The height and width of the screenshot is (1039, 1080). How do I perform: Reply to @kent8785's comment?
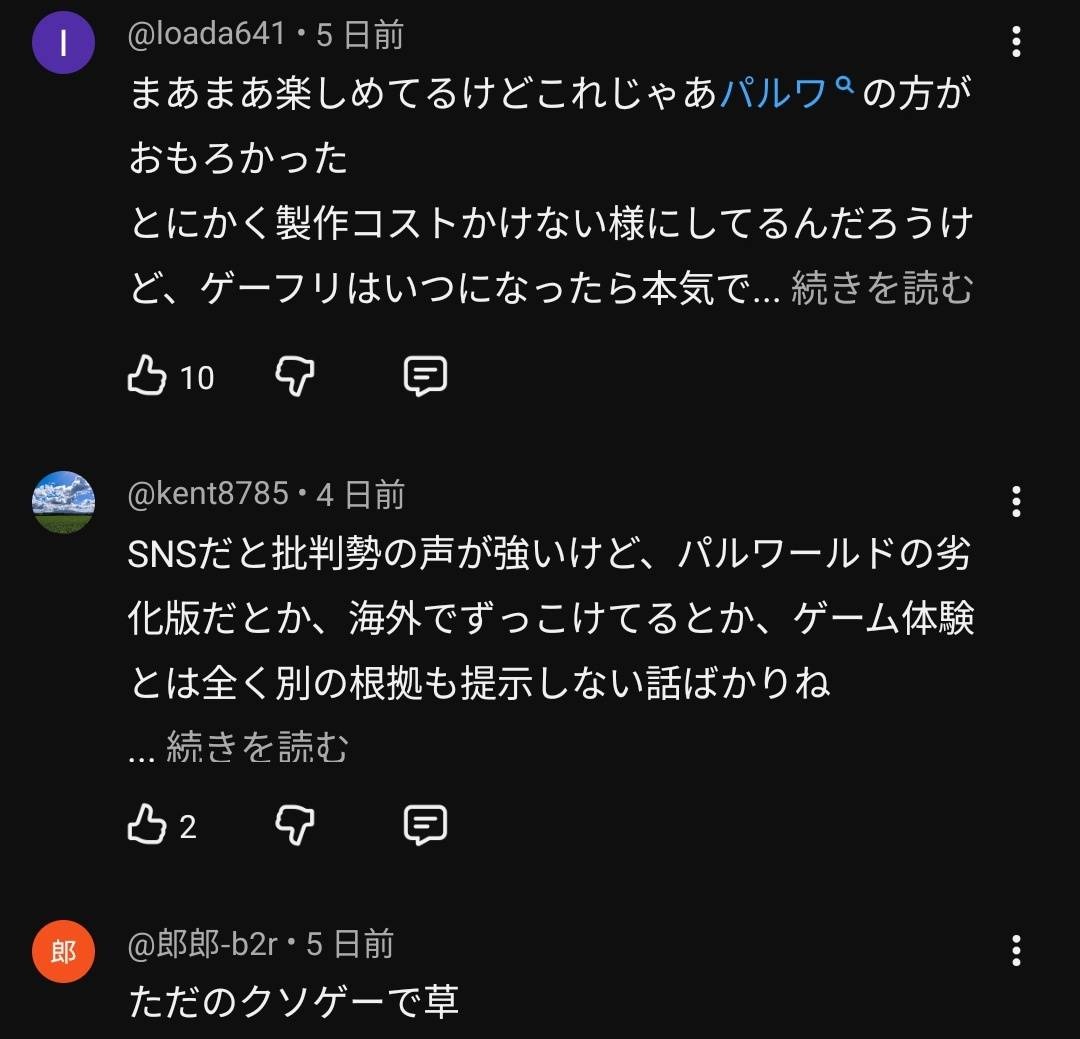click(425, 826)
